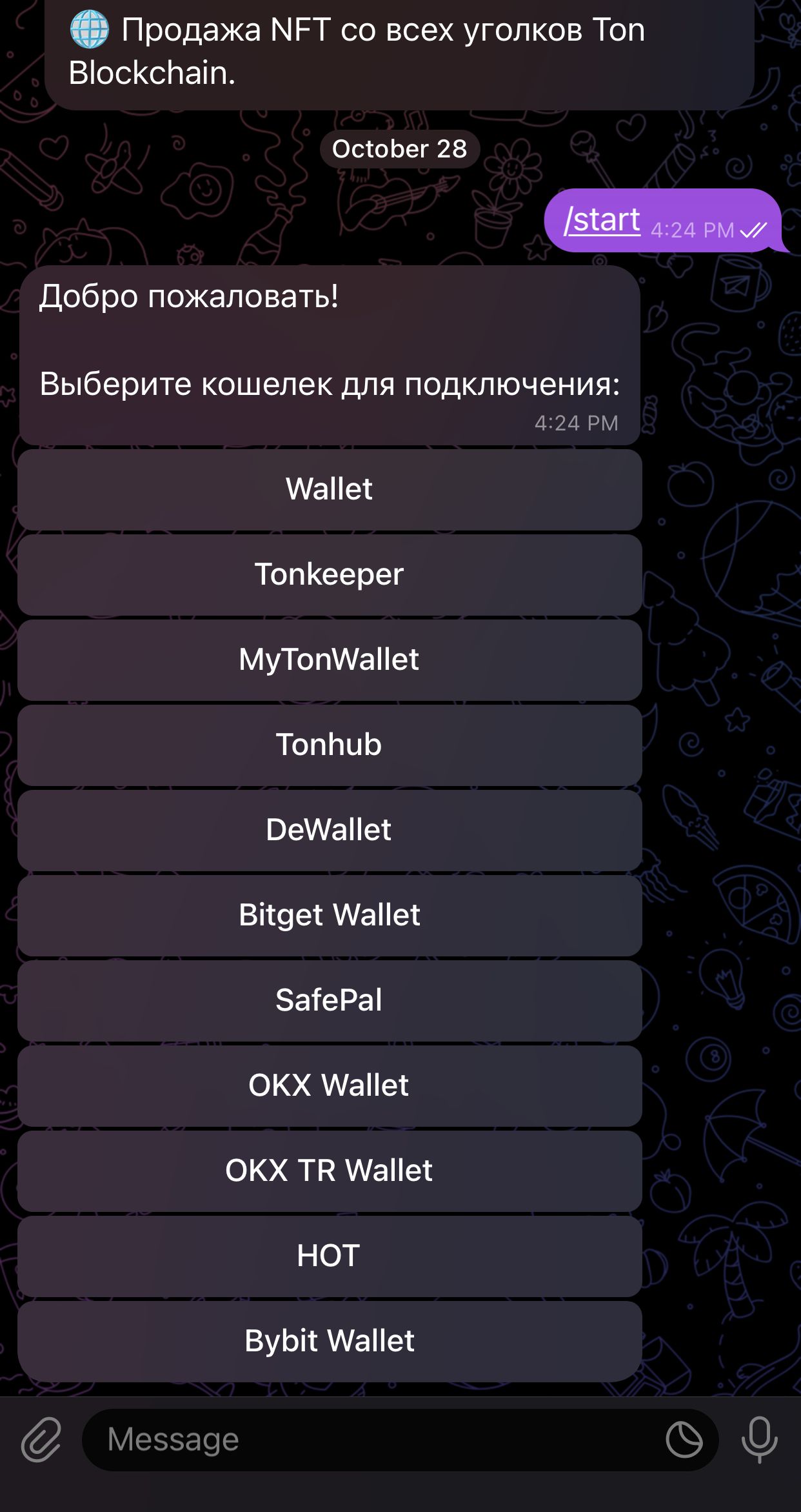The width and height of the screenshot is (801, 1512).
Task: Click the read receipt checkmarks next to 4:24 PM
Action: click(x=752, y=229)
